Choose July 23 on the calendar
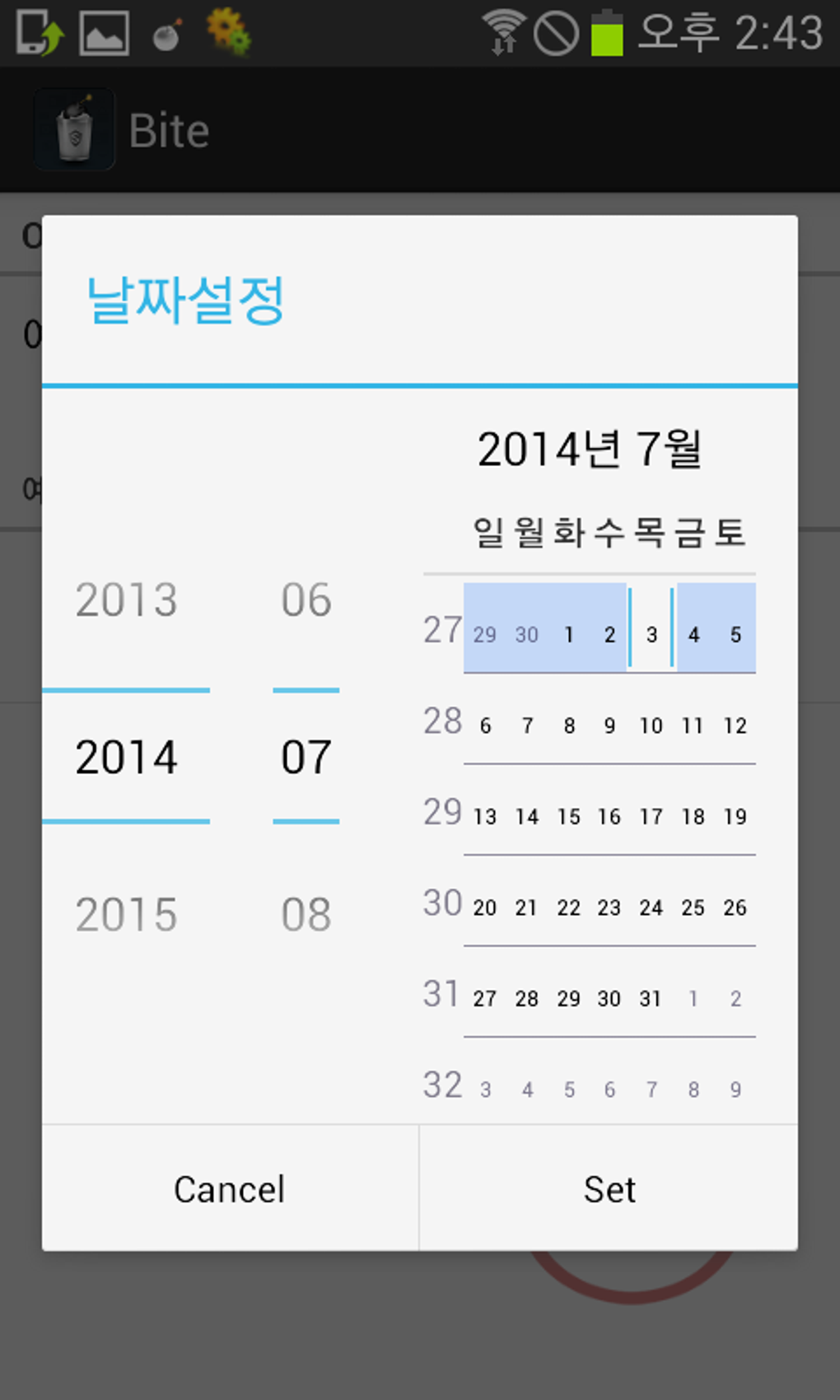 pyautogui.click(x=609, y=908)
